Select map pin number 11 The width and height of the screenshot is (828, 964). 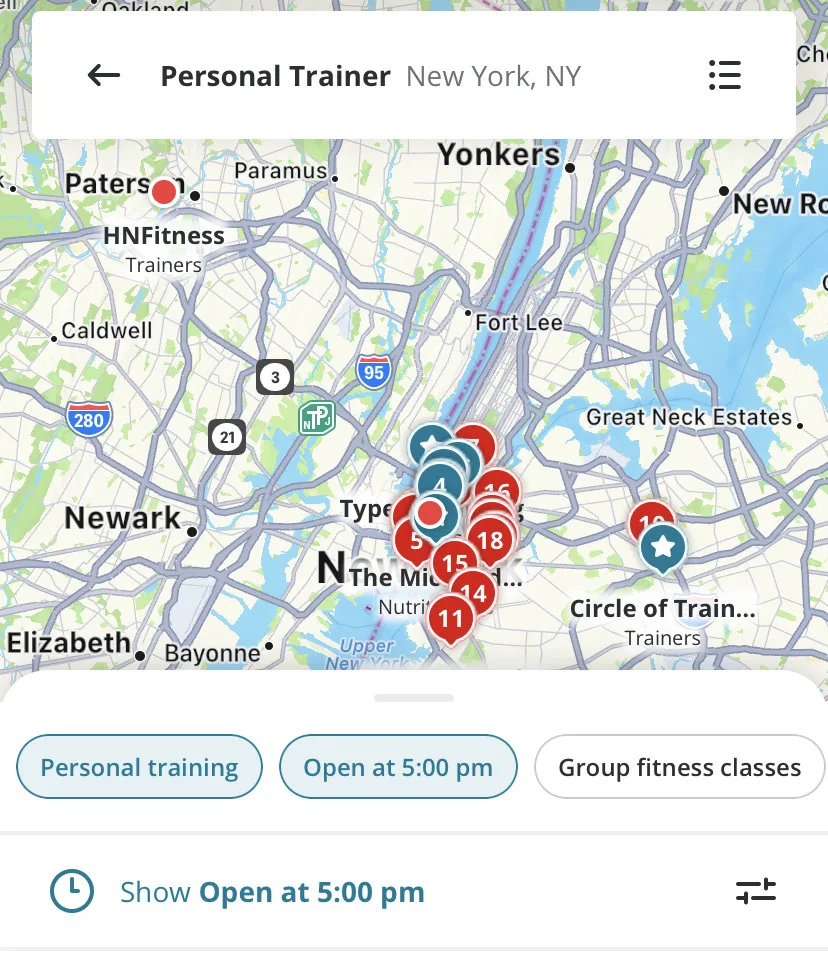[x=451, y=617]
